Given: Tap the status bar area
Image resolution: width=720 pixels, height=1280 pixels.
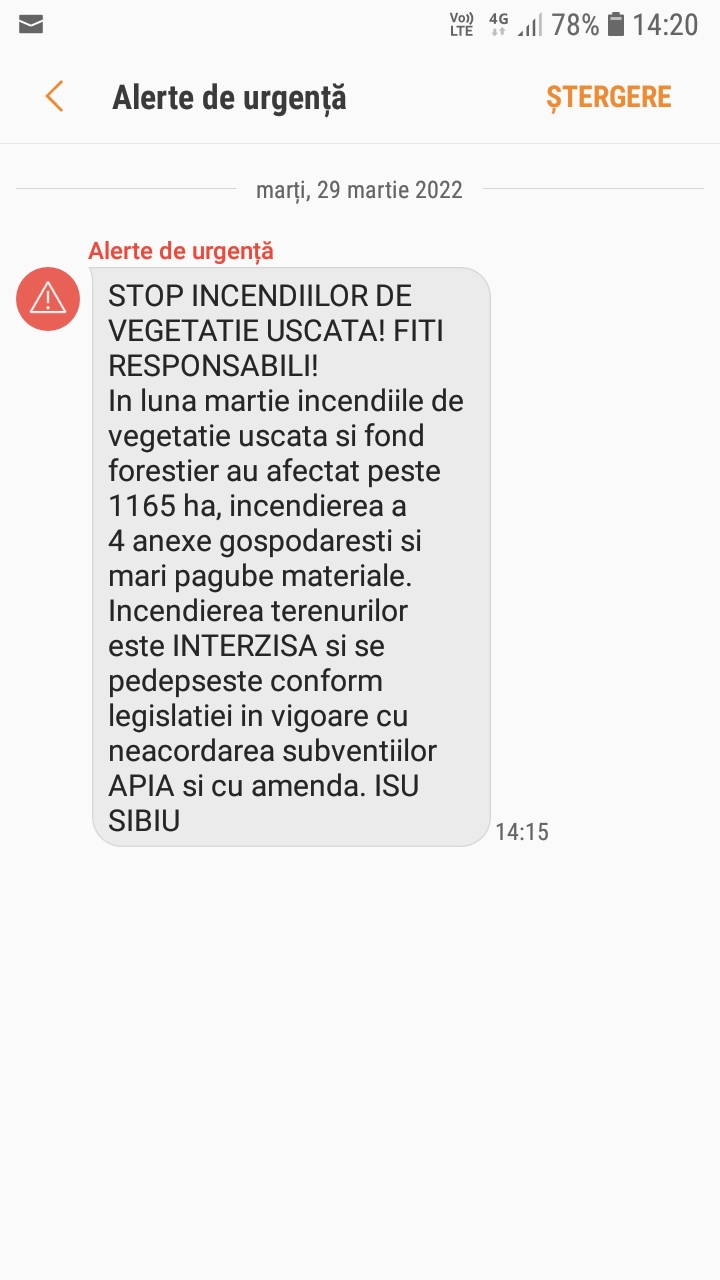Looking at the screenshot, I should [x=360, y=25].
